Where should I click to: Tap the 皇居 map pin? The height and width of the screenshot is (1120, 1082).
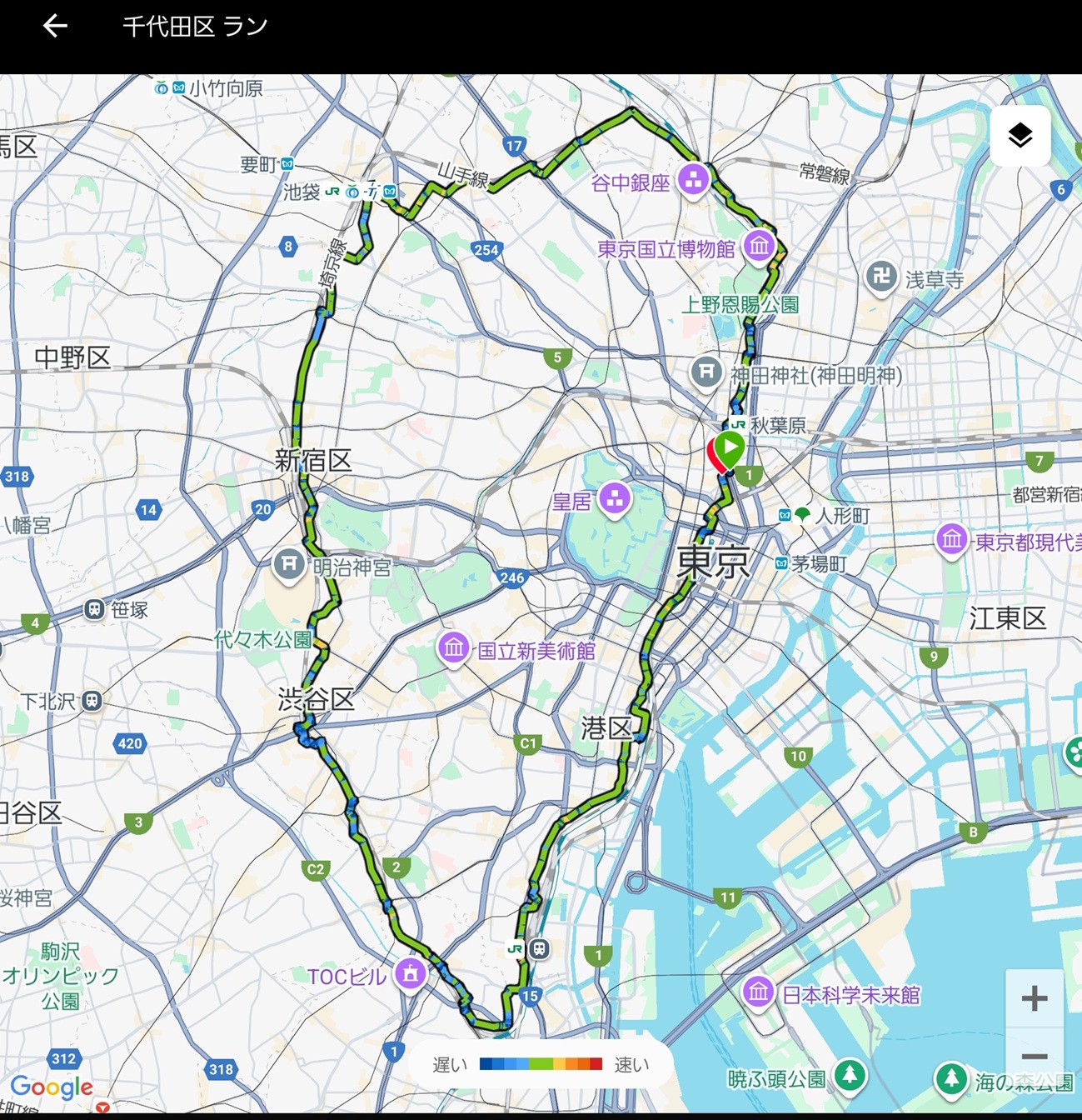(616, 498)
